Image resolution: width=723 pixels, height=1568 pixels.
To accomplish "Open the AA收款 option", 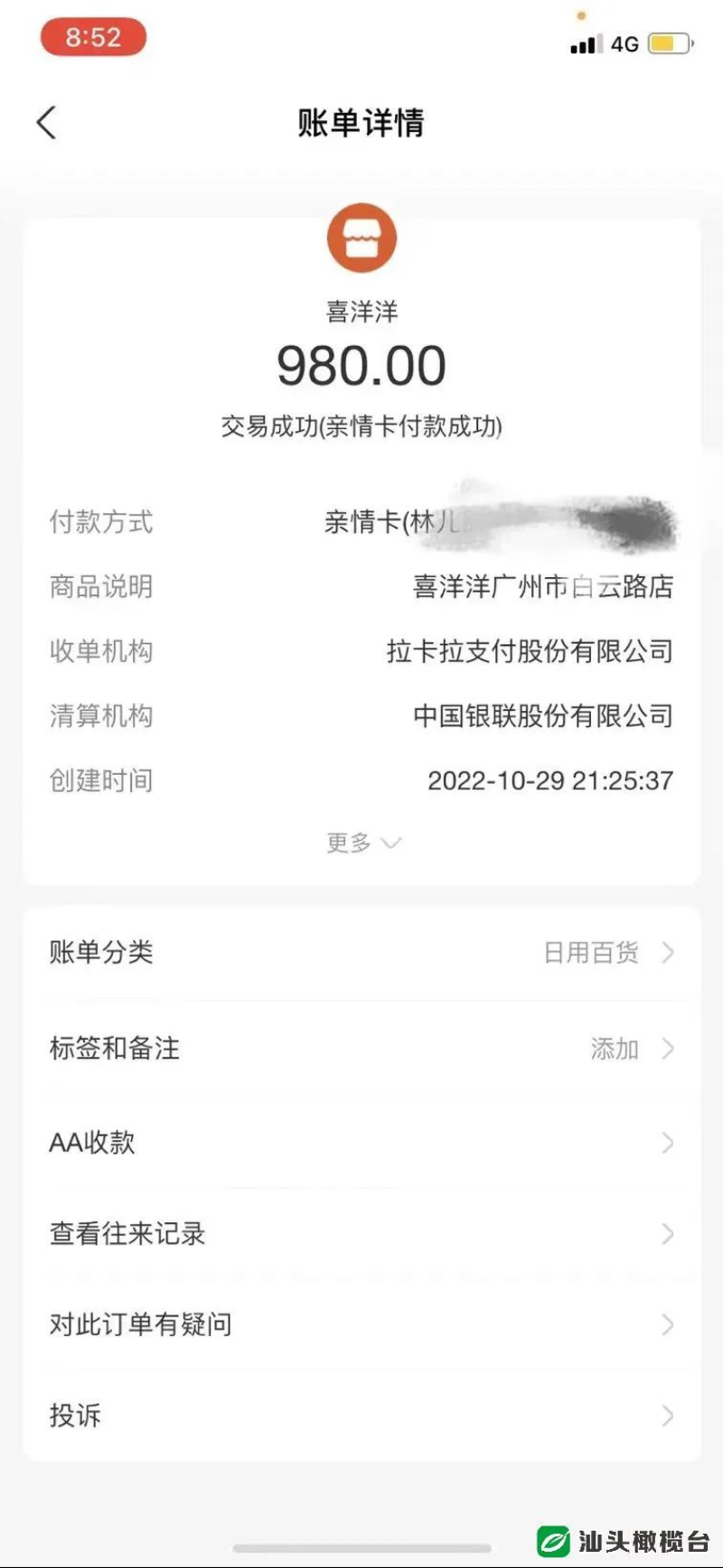I will tap(361, 1143).
